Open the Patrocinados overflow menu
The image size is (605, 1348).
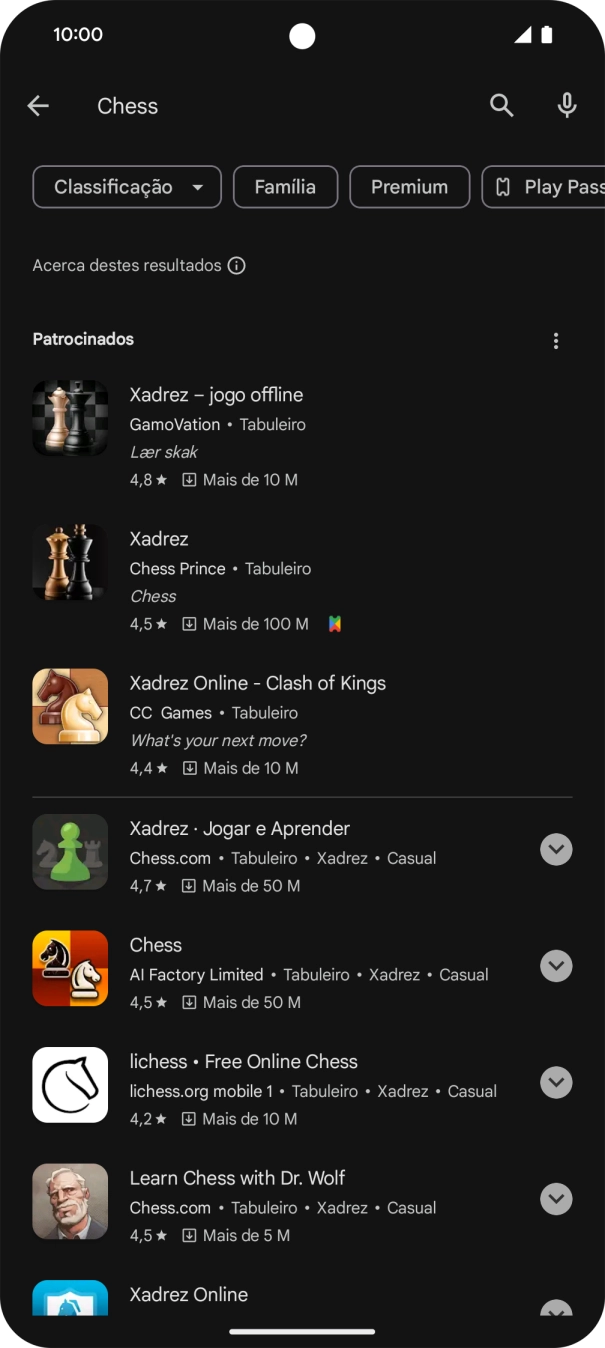pos(556,341)
